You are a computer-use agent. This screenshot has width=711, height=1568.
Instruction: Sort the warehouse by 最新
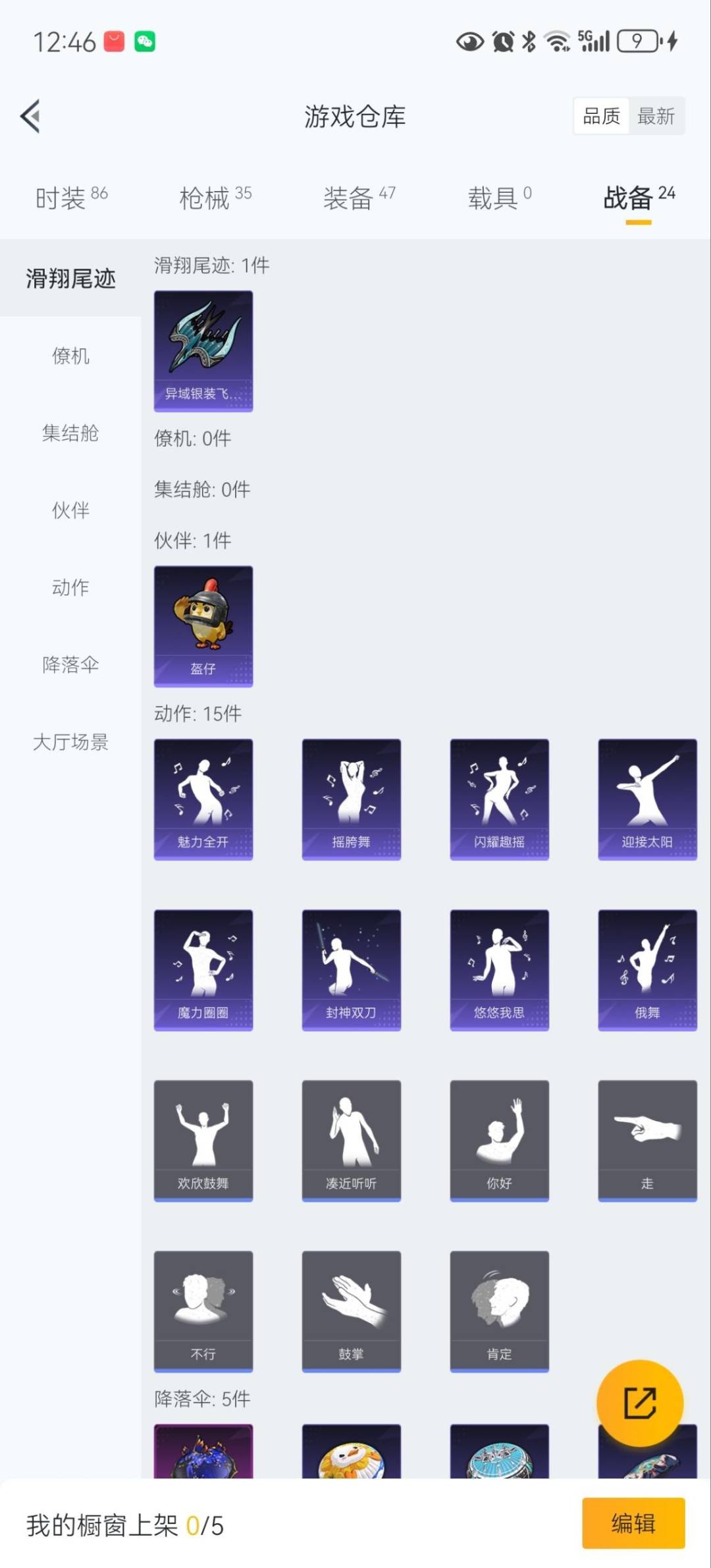tap(656, 117)
